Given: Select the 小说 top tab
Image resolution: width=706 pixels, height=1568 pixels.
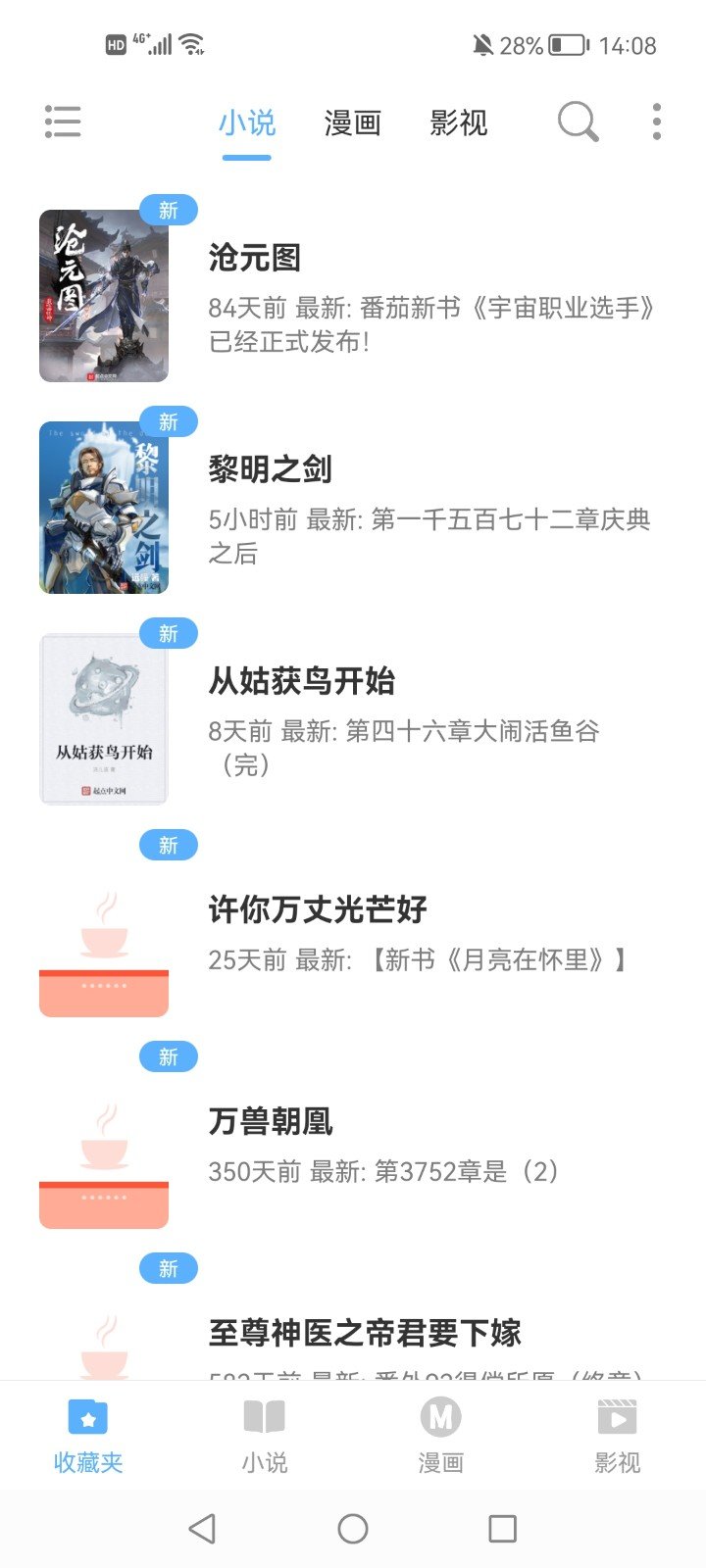Looking at the screenshot, I should 246,123.
